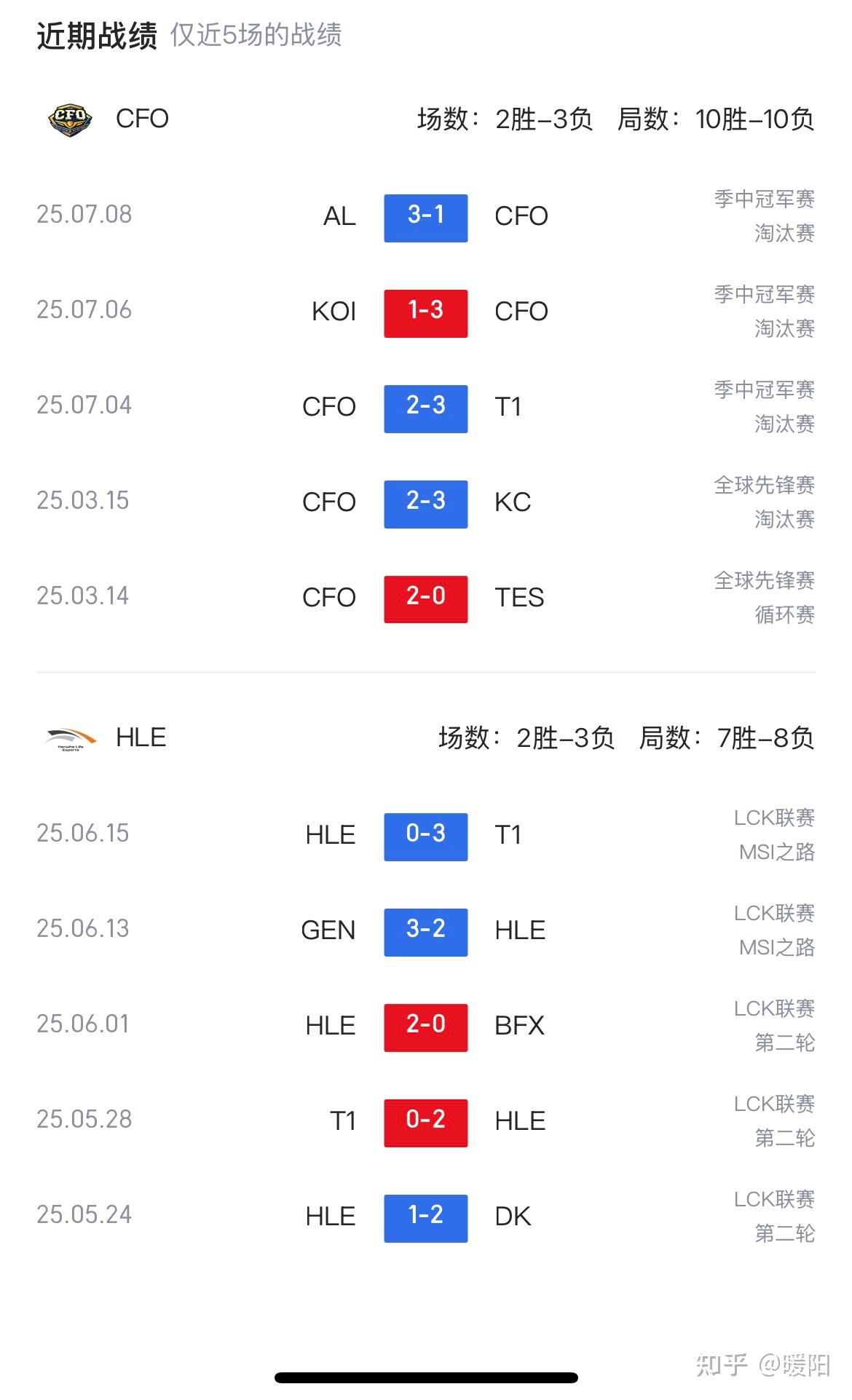Click the 2-3 score badge for CFO vs T1

425,408
